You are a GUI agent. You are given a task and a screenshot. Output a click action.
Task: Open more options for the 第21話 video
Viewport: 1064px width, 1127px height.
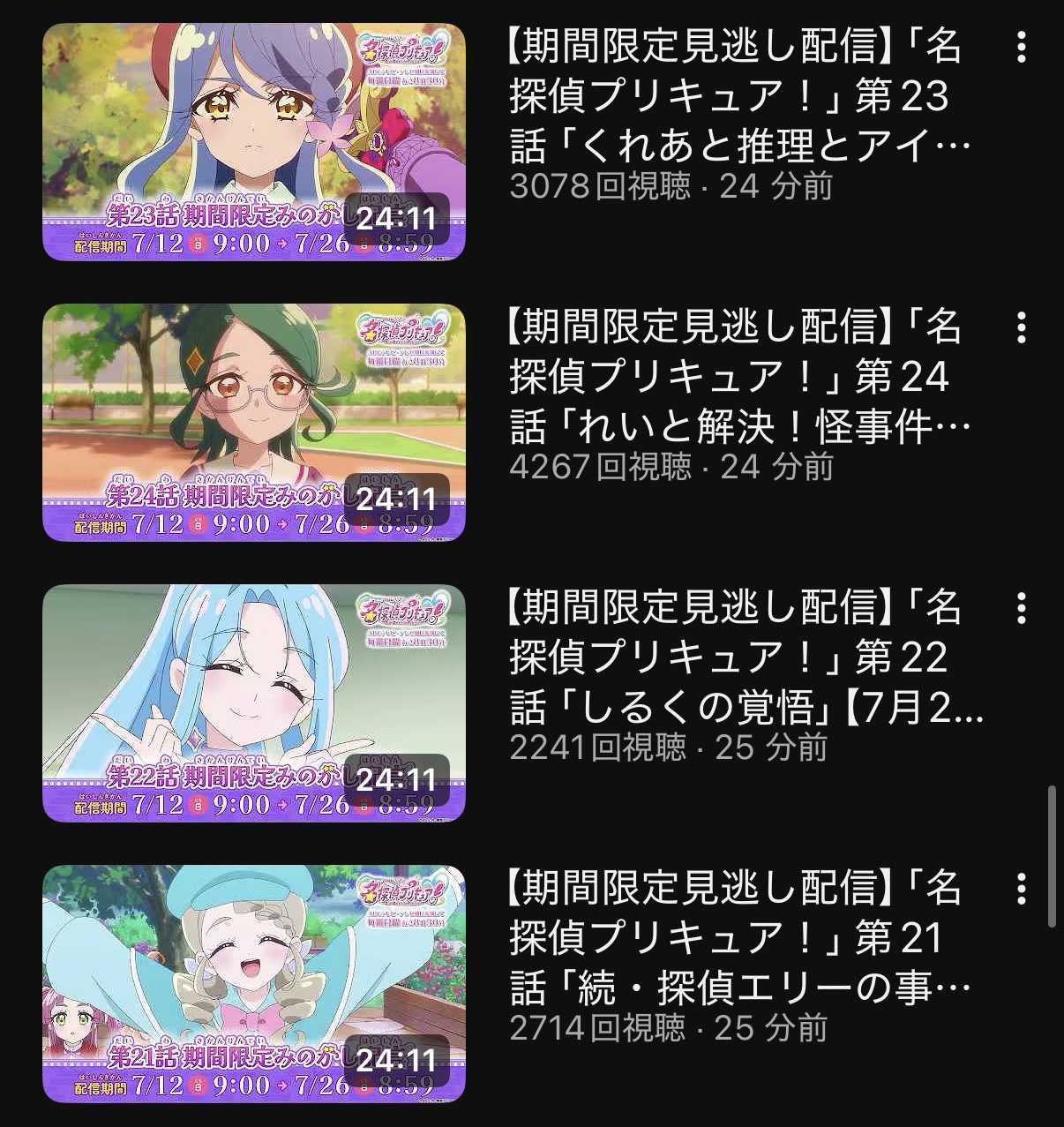click(1021, 889)
